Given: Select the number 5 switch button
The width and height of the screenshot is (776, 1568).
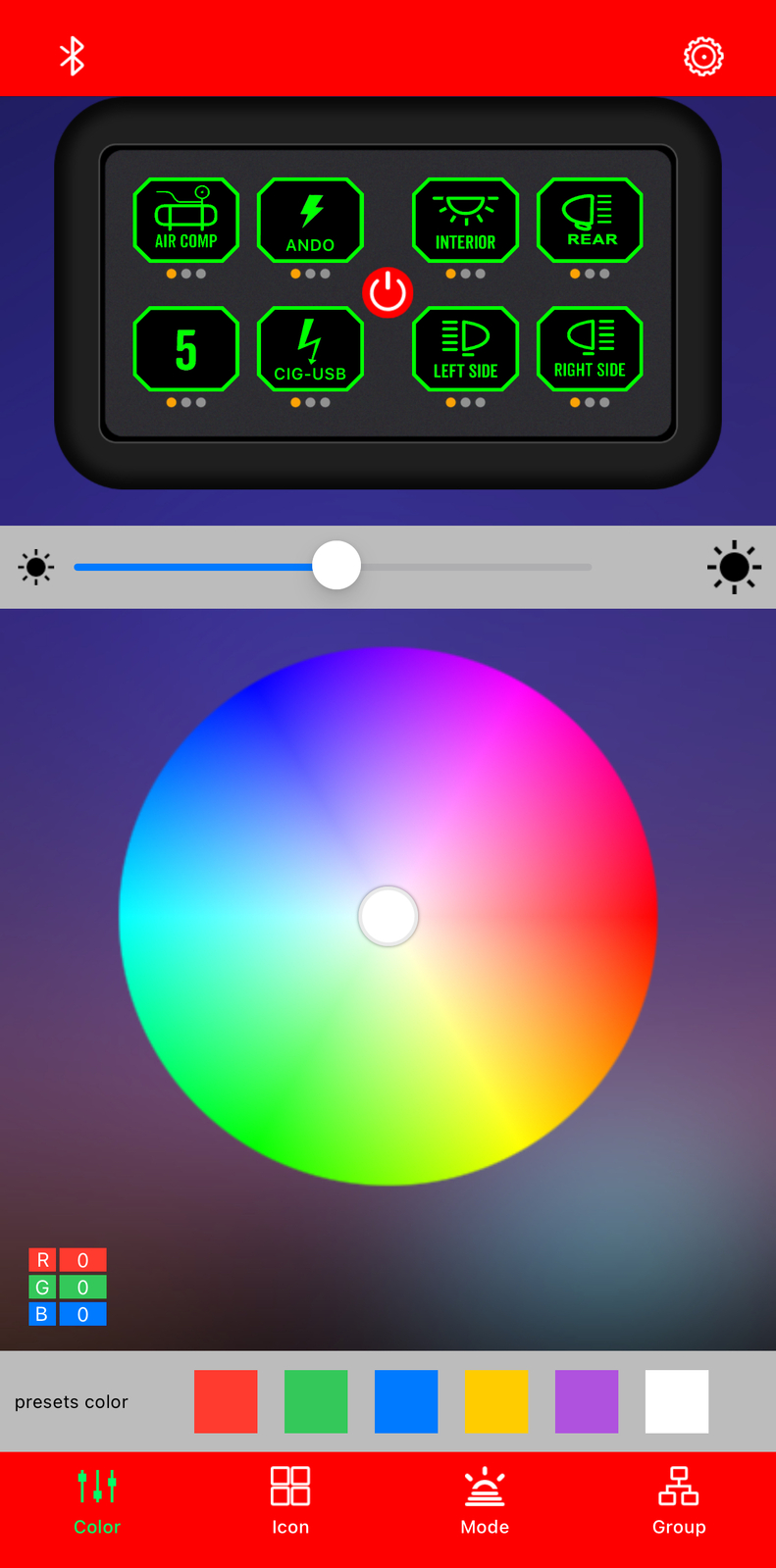Looking at the screenshot, I should coord(186,349).
